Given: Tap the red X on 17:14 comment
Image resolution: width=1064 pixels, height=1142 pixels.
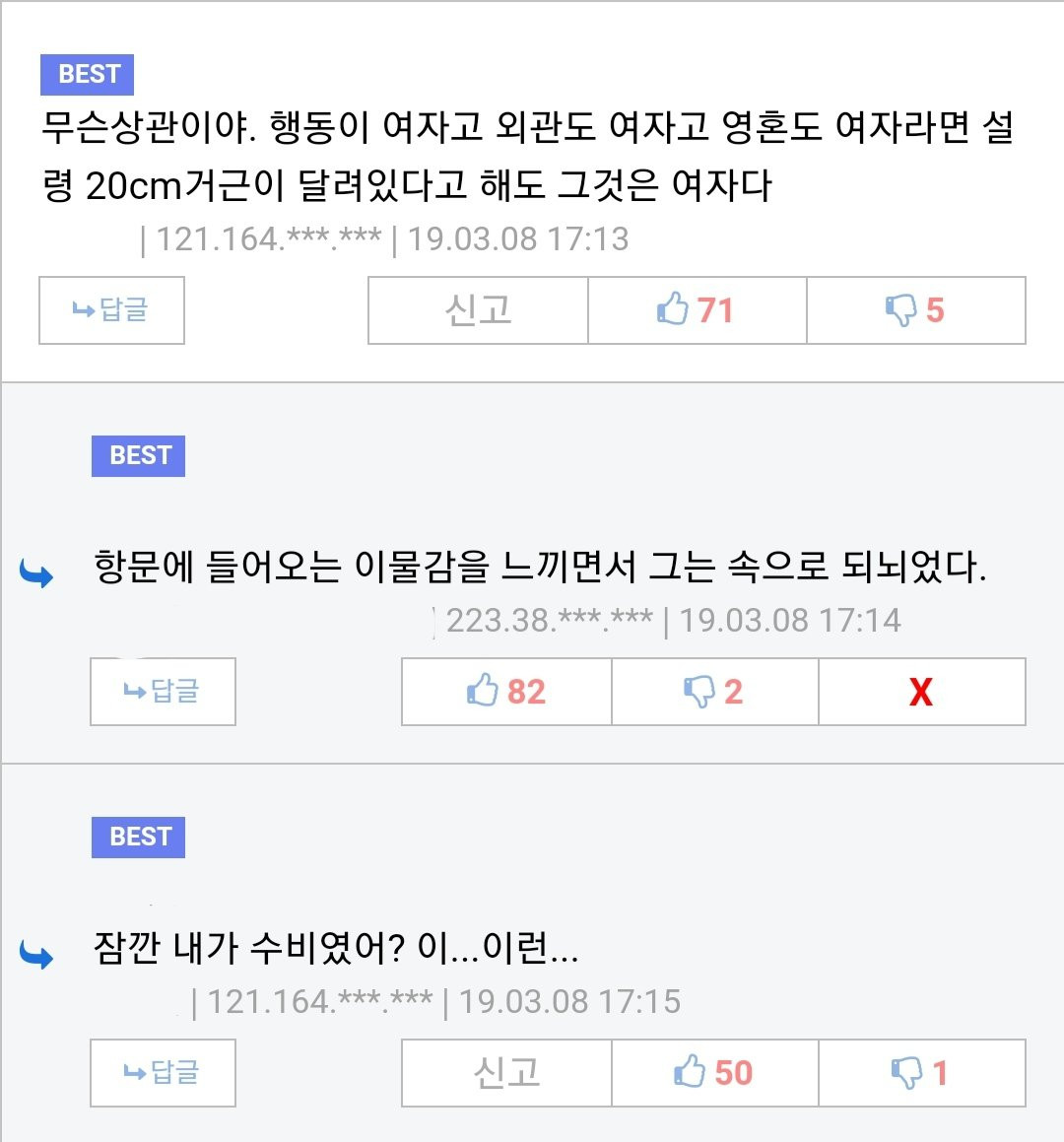Looking at the screenshot, I should click(x=921, y=692).
